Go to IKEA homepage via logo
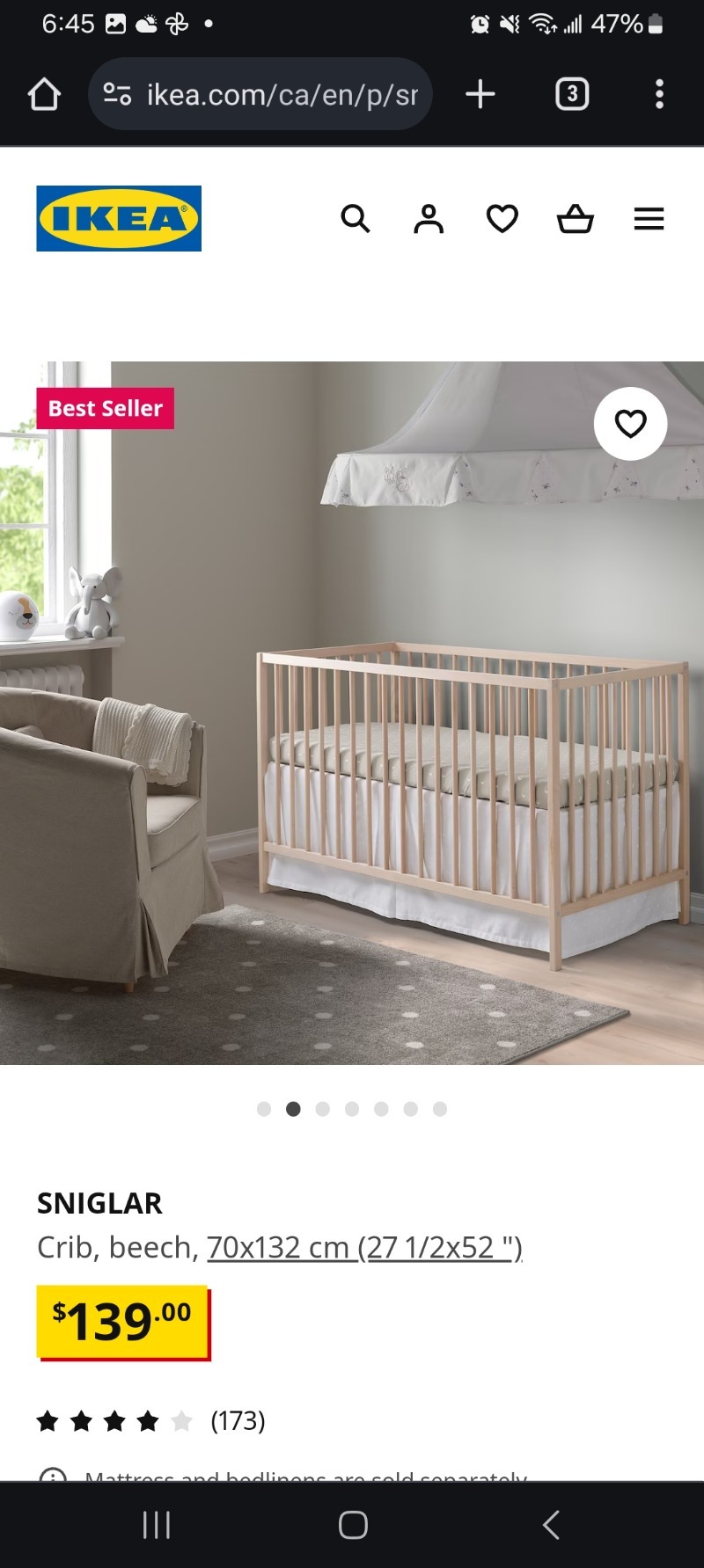The height and width of the screenshot is (1568, 704). click(x=119, y=218)
